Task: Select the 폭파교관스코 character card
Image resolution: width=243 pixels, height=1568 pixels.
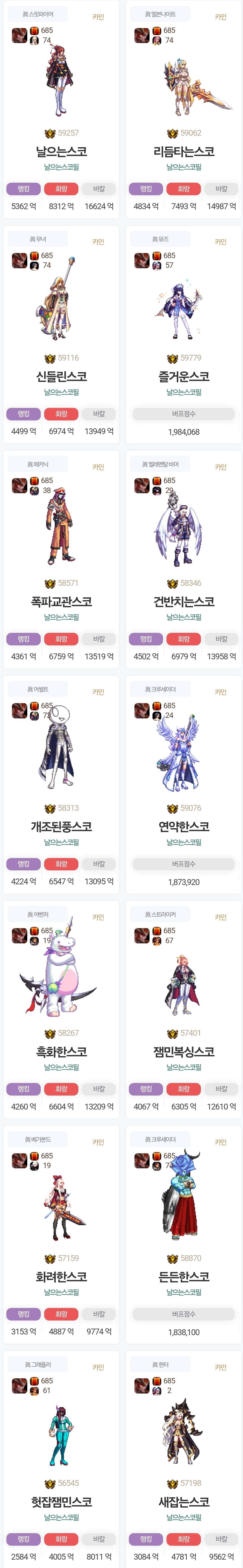Action: point(61,601)
